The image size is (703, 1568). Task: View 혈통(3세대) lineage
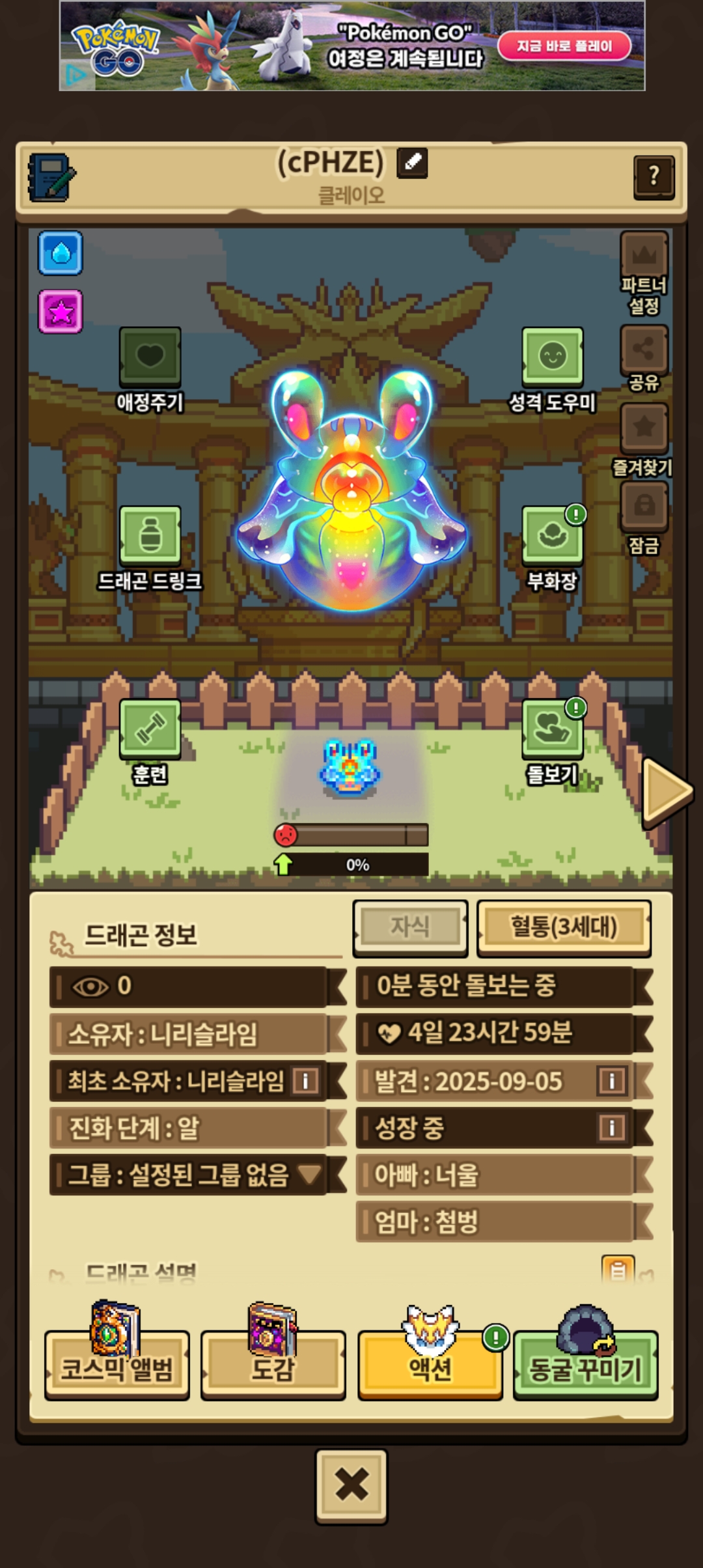(564, 927)
